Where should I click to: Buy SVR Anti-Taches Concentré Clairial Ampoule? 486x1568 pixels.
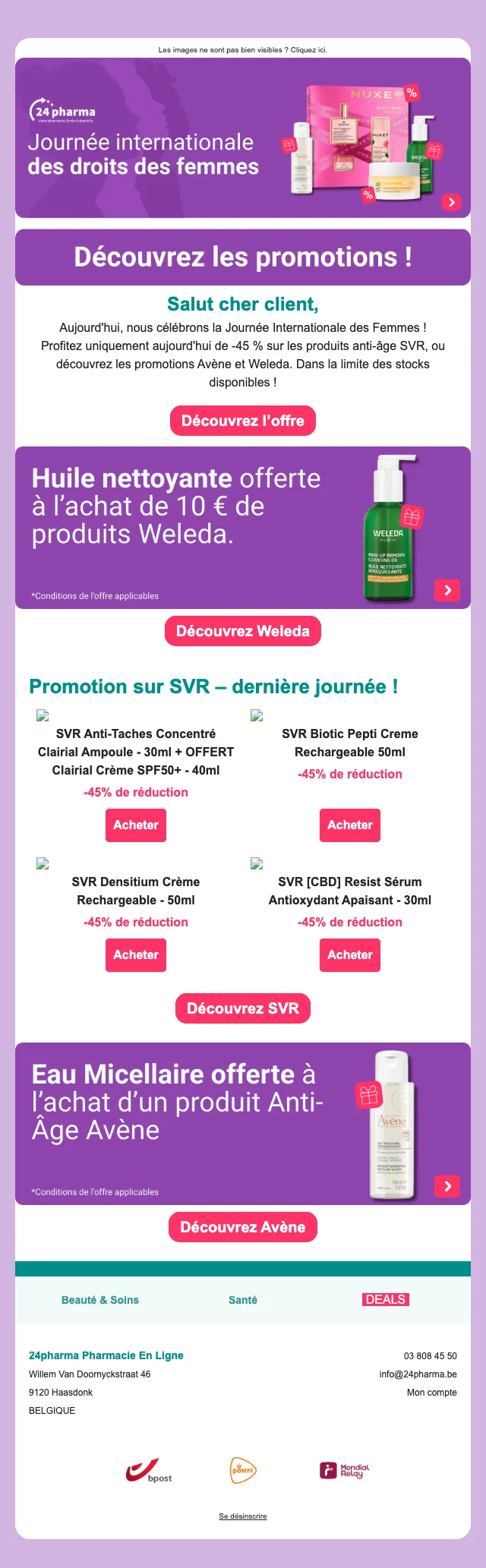pos(136,825)
